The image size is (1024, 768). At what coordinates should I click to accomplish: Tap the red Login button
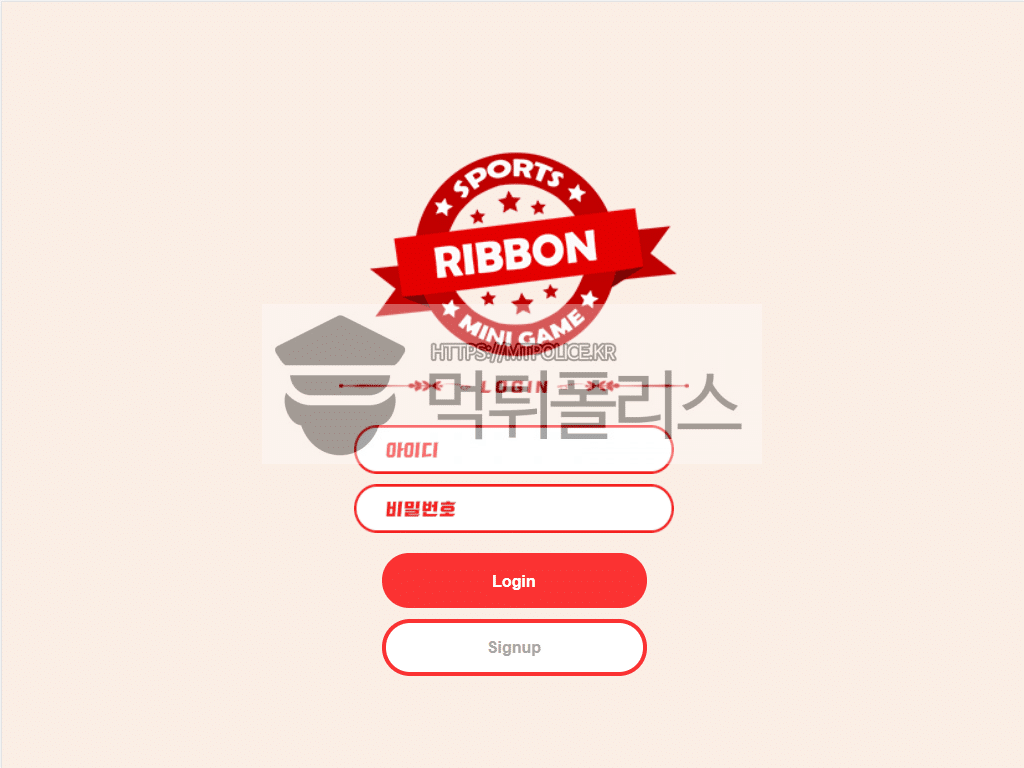(x=514, y=581)
